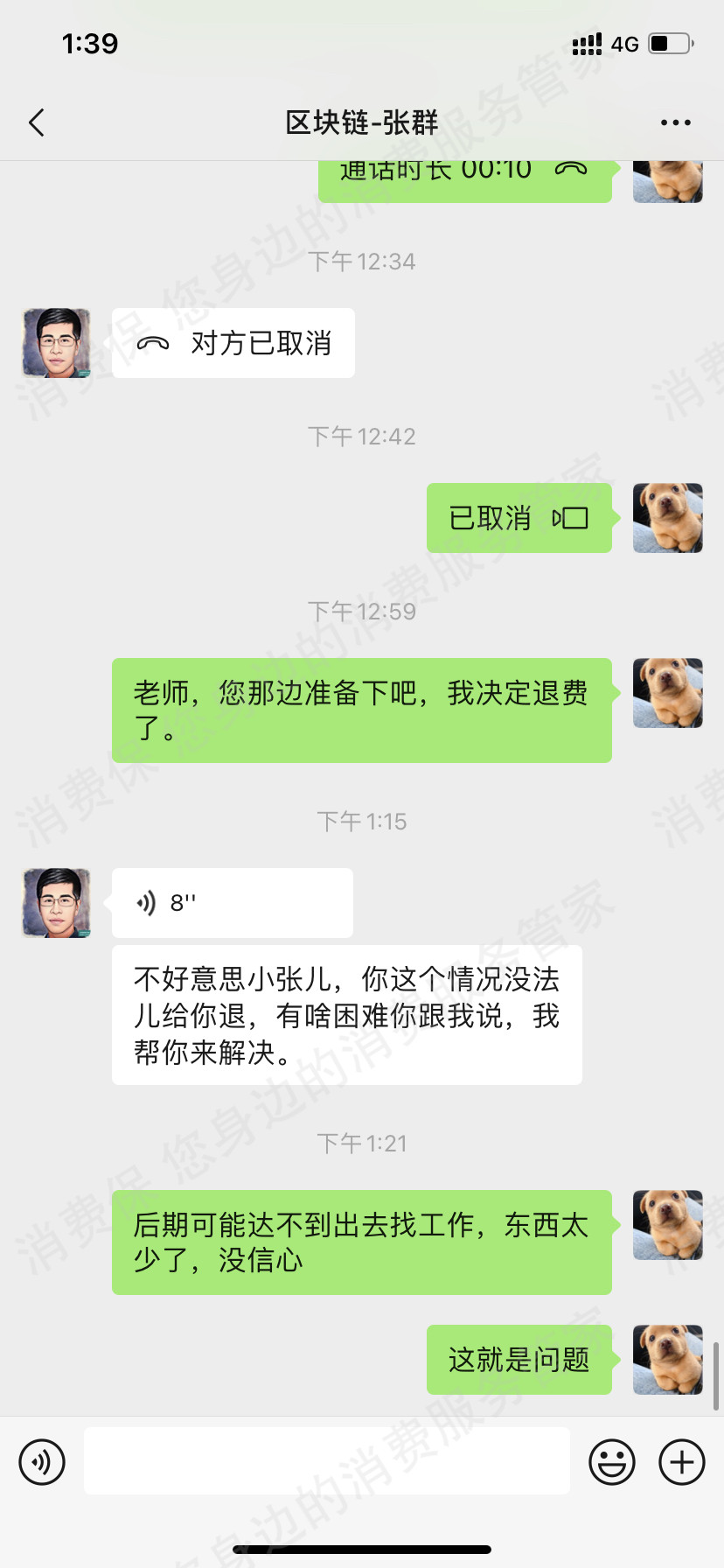Switch to voice input mode
The width and height of the screenshot is (724, 1568).
coord(42,1462)
